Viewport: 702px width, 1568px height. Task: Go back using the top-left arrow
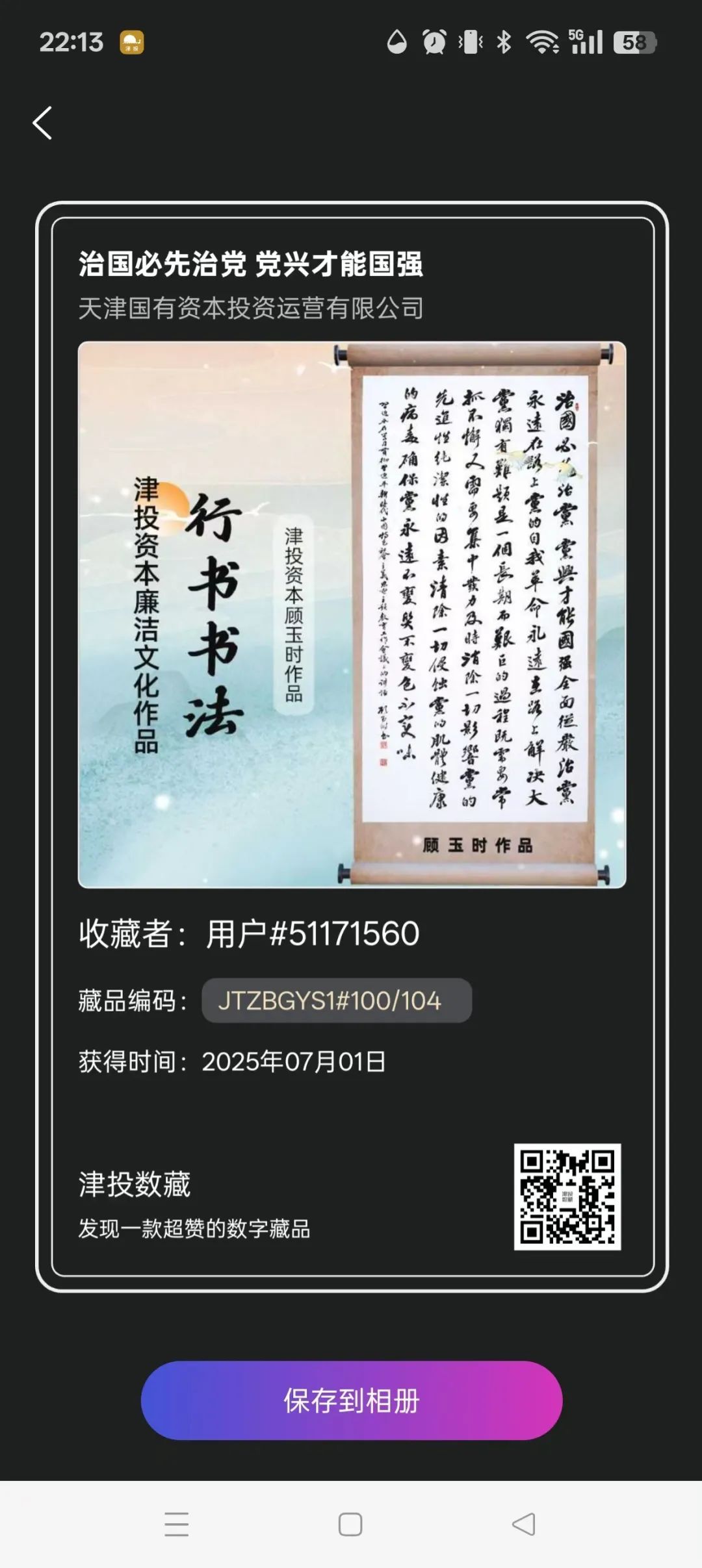coord(43,123)
